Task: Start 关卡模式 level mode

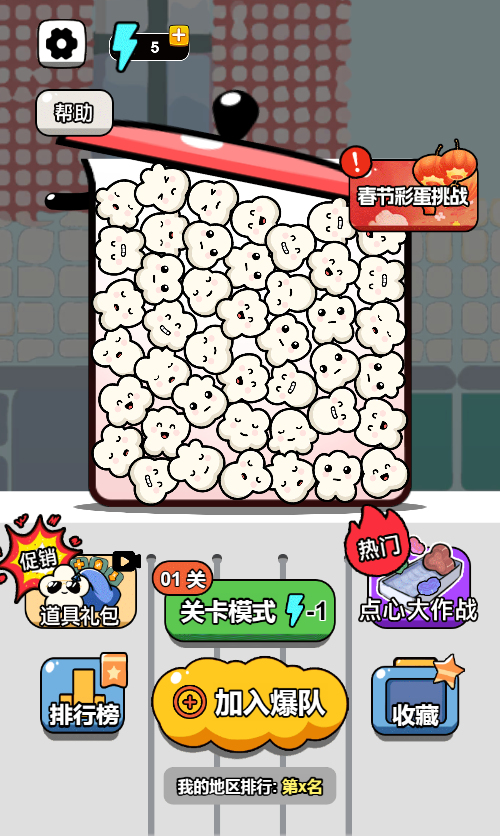Action: click(250, 611)
